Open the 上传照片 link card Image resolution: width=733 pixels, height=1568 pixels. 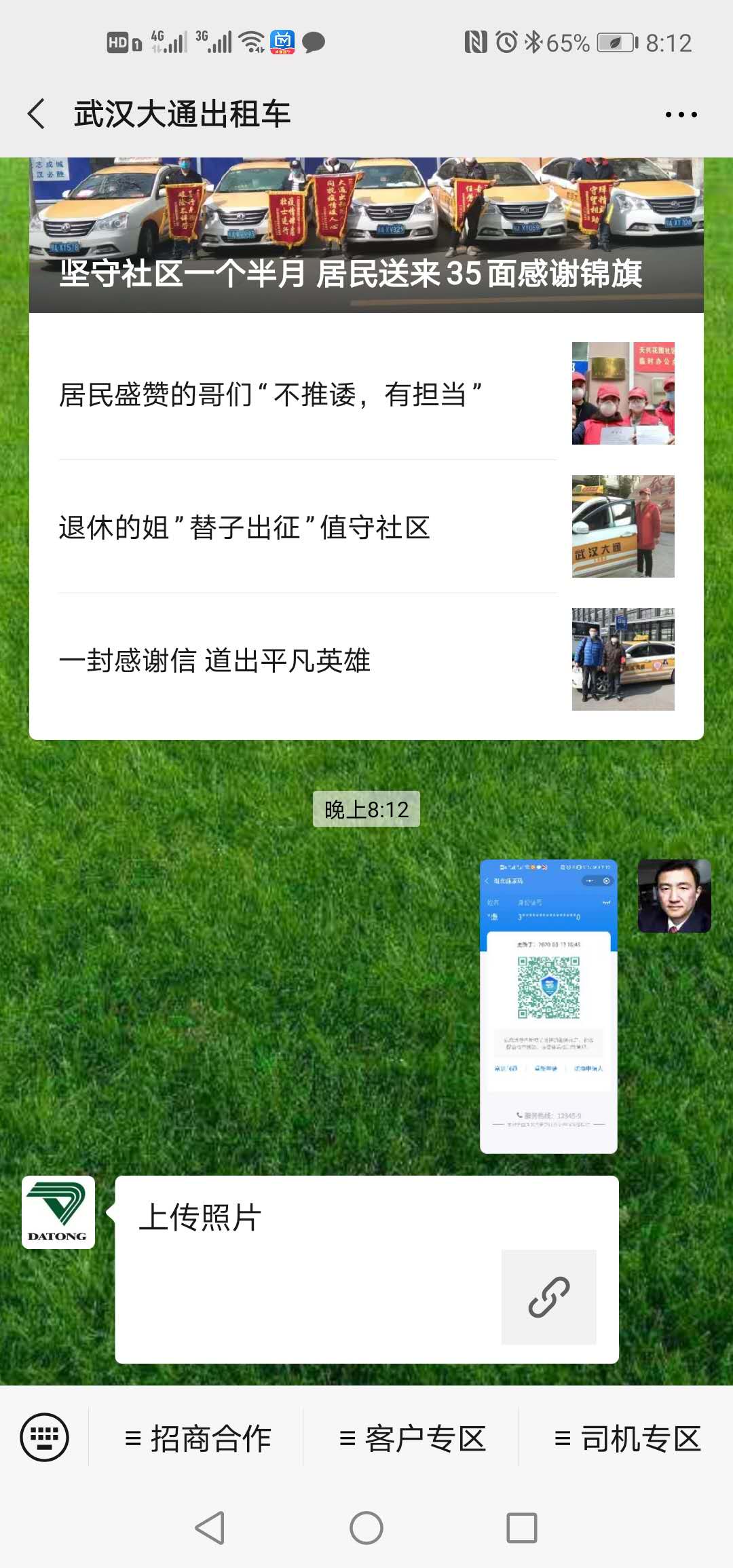pos(366,1269)
